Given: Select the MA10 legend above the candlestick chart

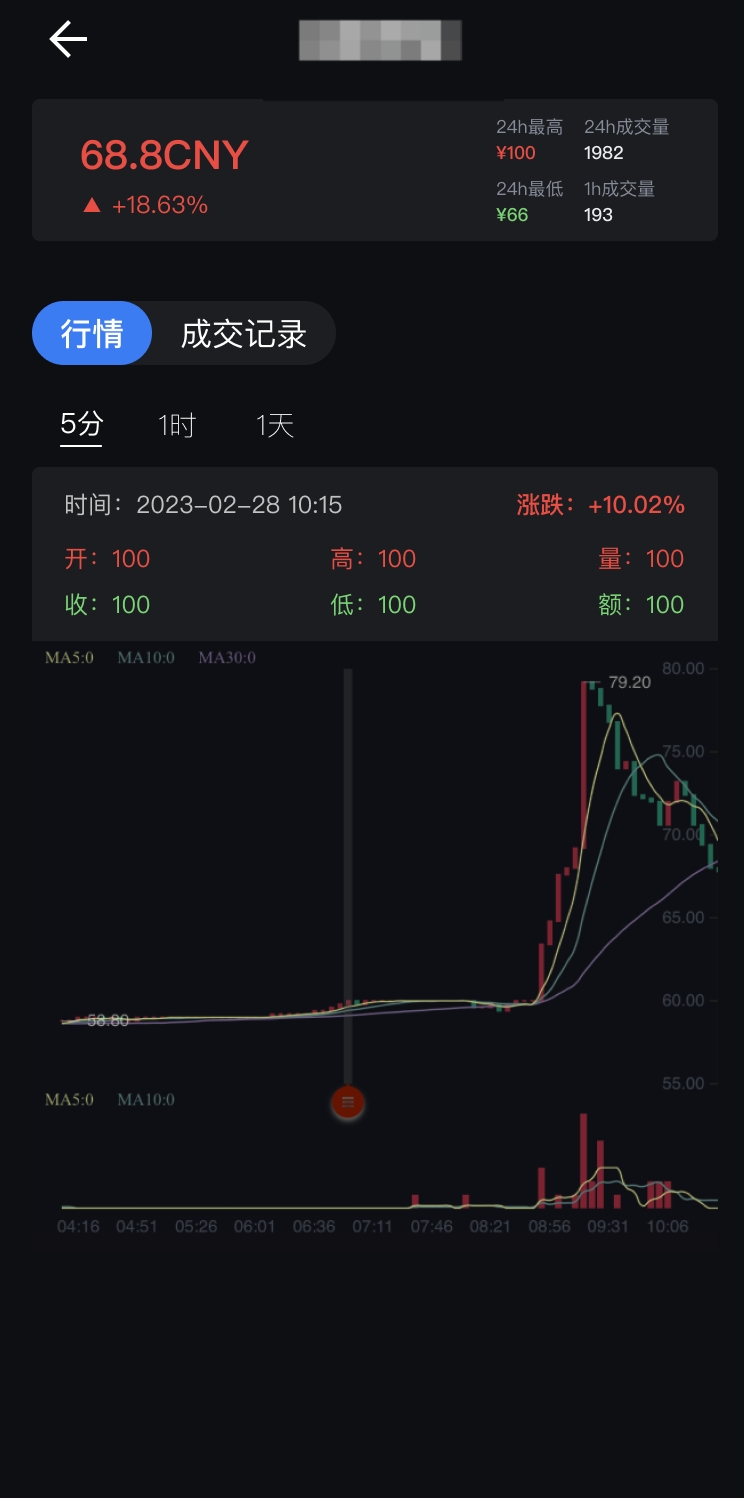Looking at the screenshot, I should pos(144,657).
